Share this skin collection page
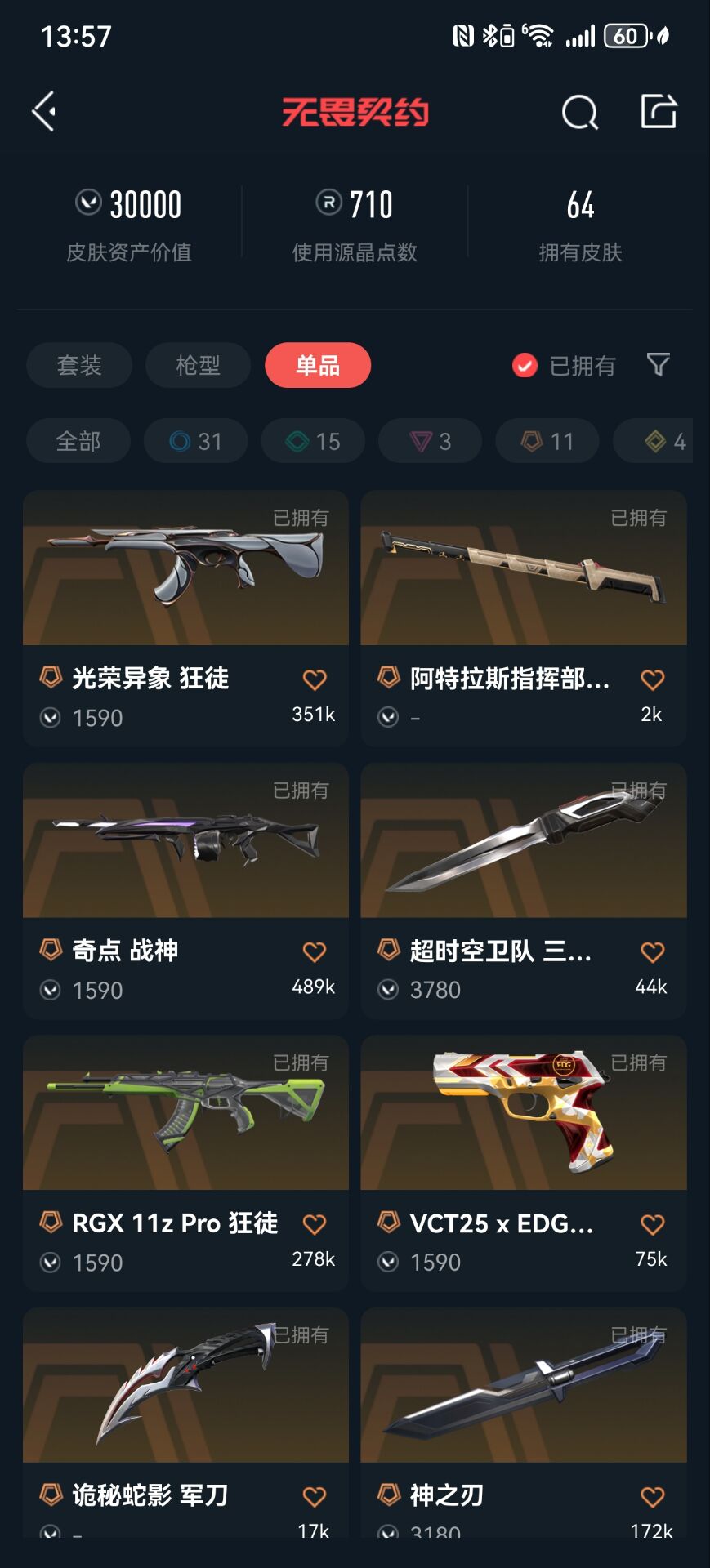The height and width of the screenshot is (1568, 710). coord(659,112)
